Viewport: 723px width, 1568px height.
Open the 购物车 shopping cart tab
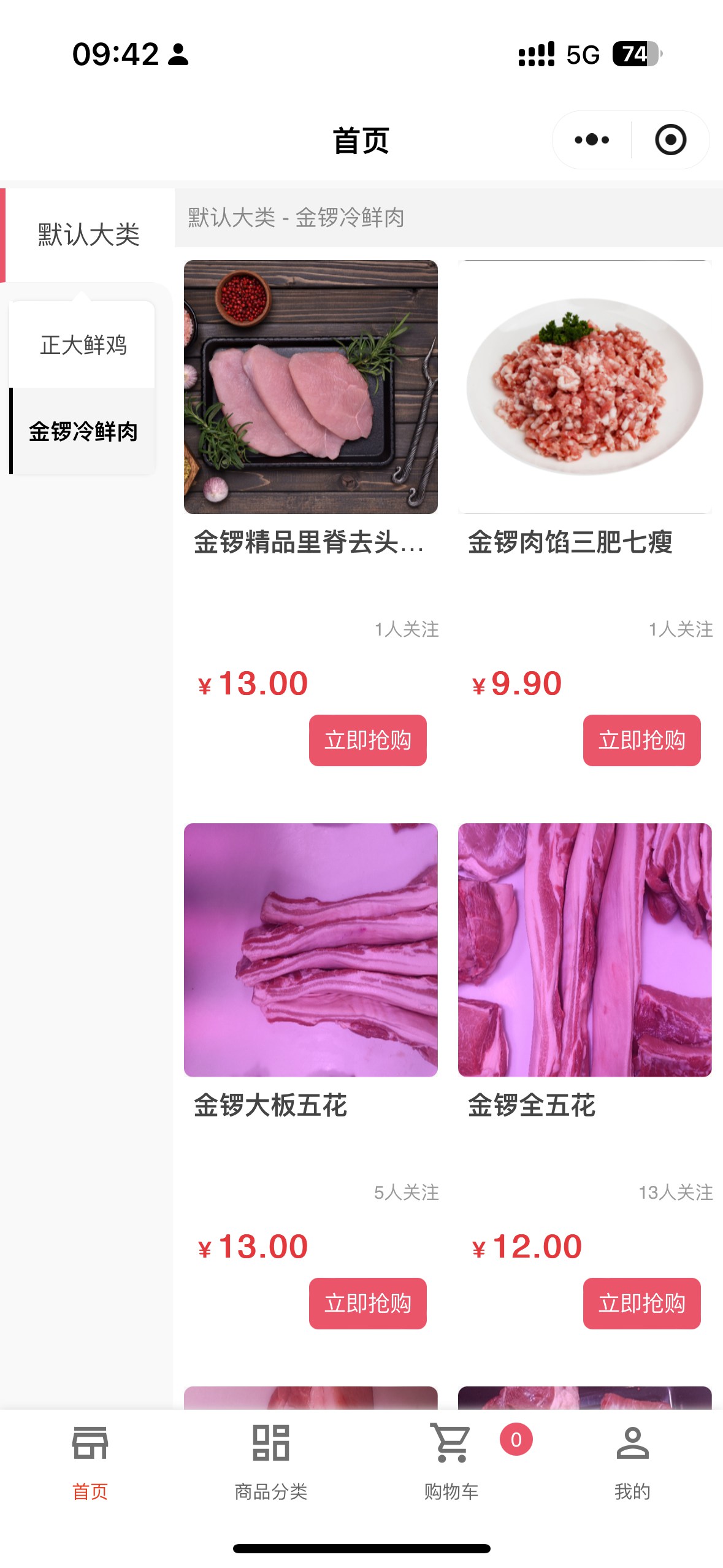[x=452, y=1460]
